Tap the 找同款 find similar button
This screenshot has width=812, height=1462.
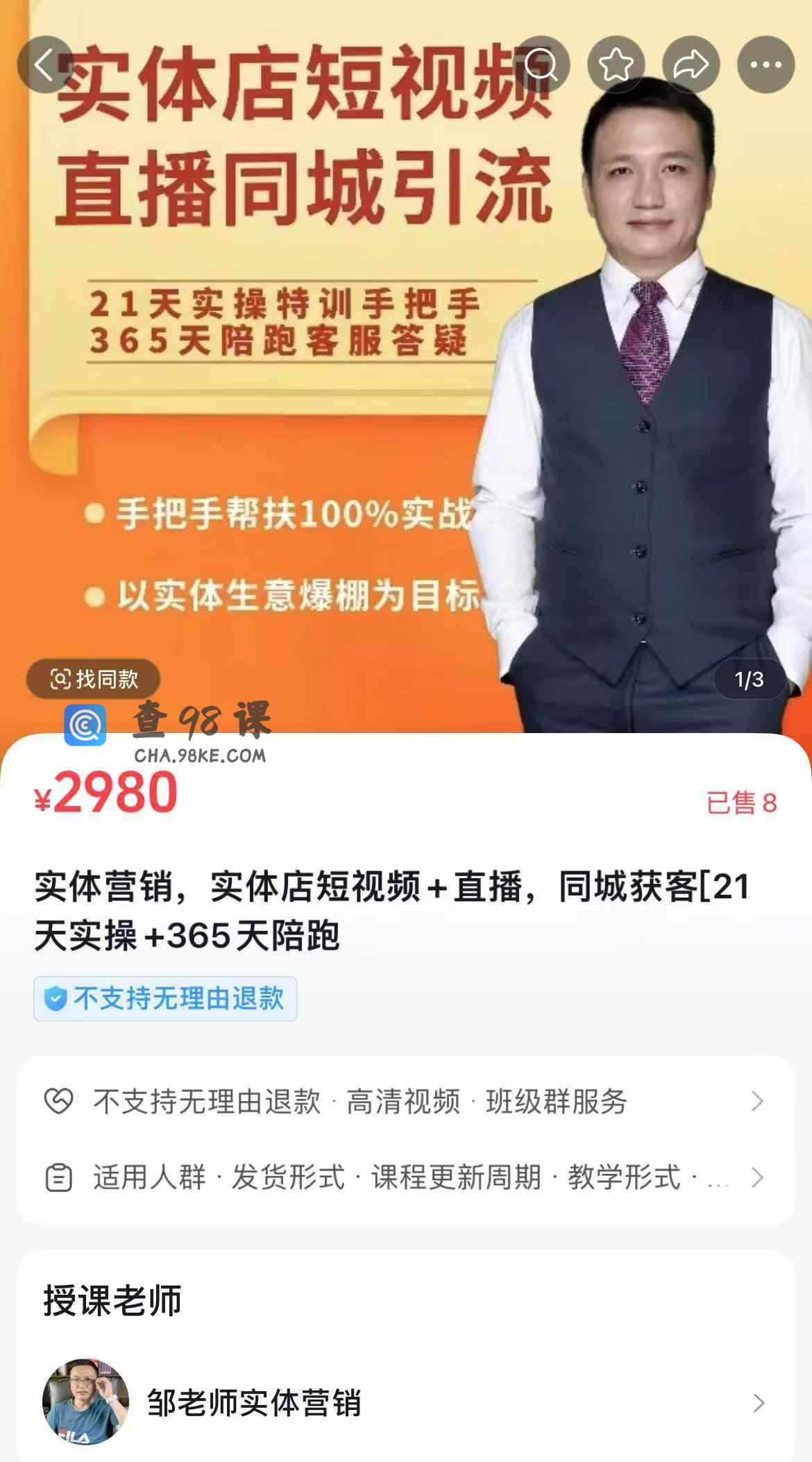tap(94, 679)
